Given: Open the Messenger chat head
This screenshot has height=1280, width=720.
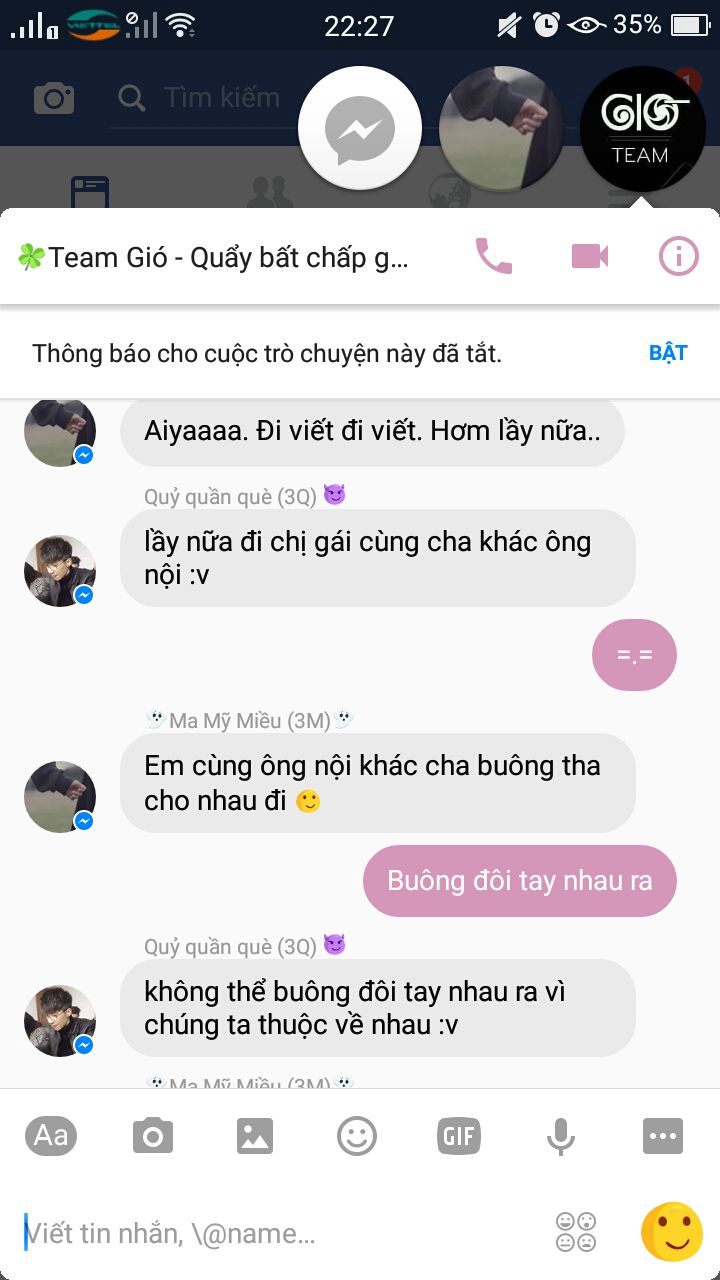Looking at the screenshot, I should (360, 128).
